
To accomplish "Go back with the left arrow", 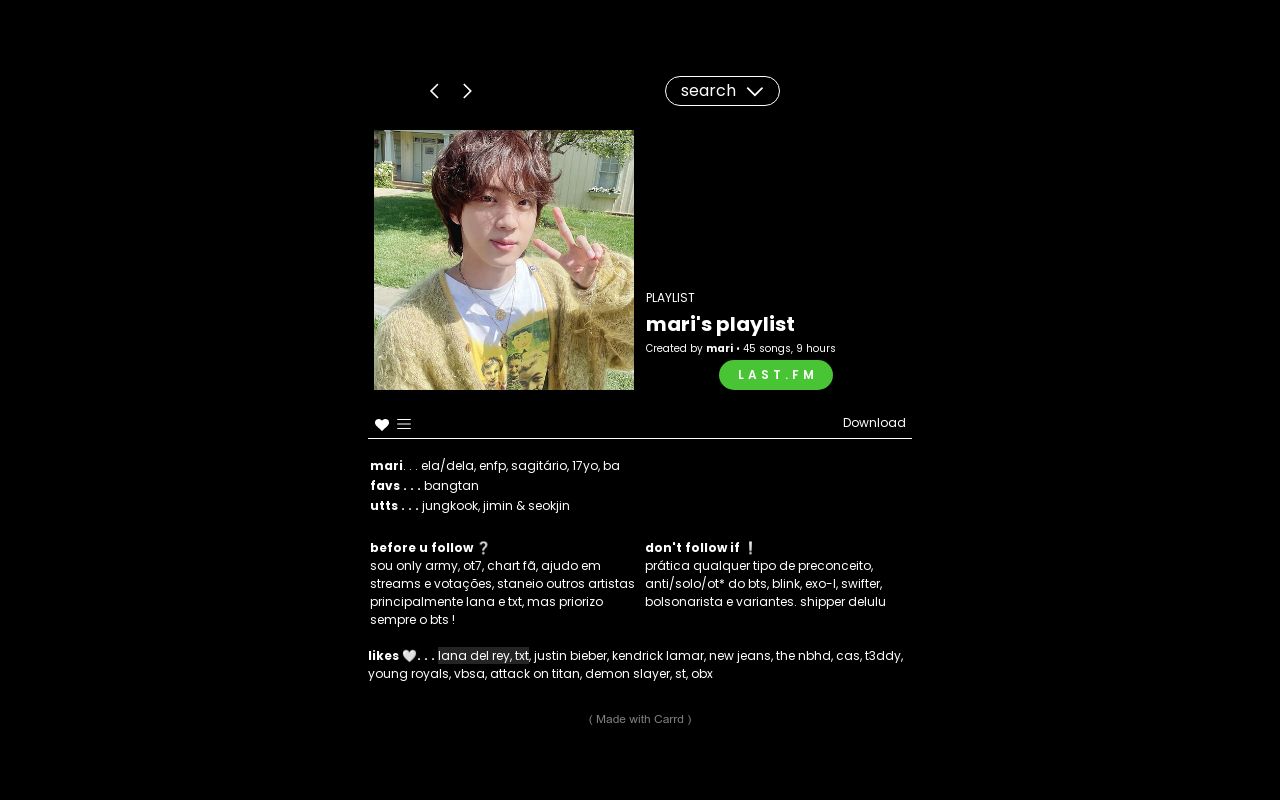I will [434, 91].
